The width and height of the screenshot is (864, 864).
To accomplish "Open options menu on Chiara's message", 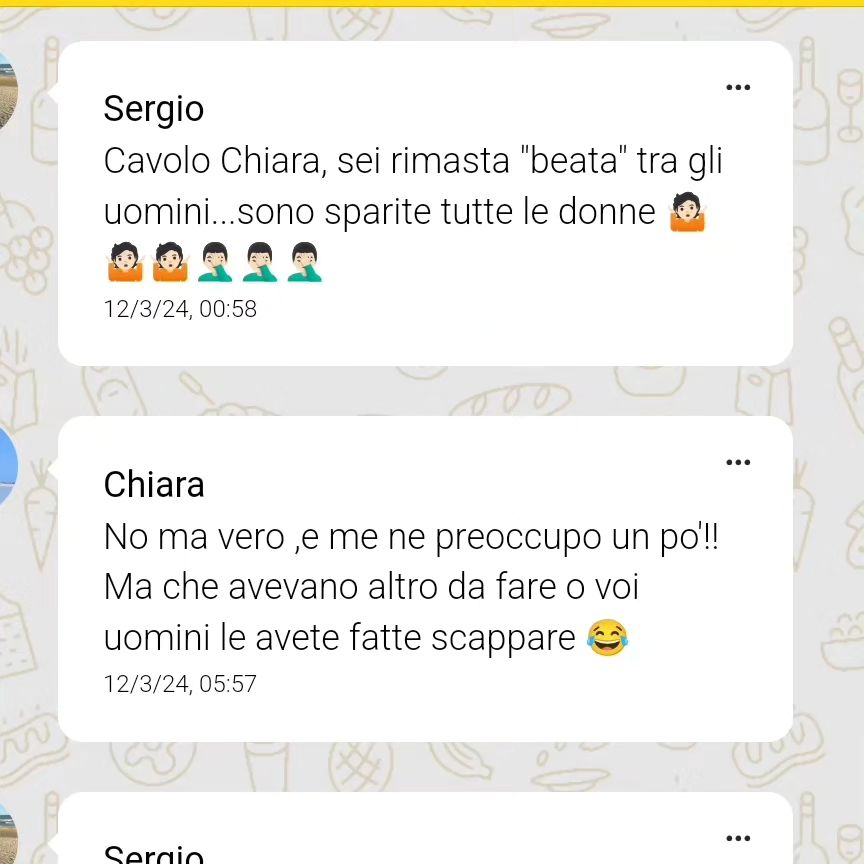I will tap(738, 463).
